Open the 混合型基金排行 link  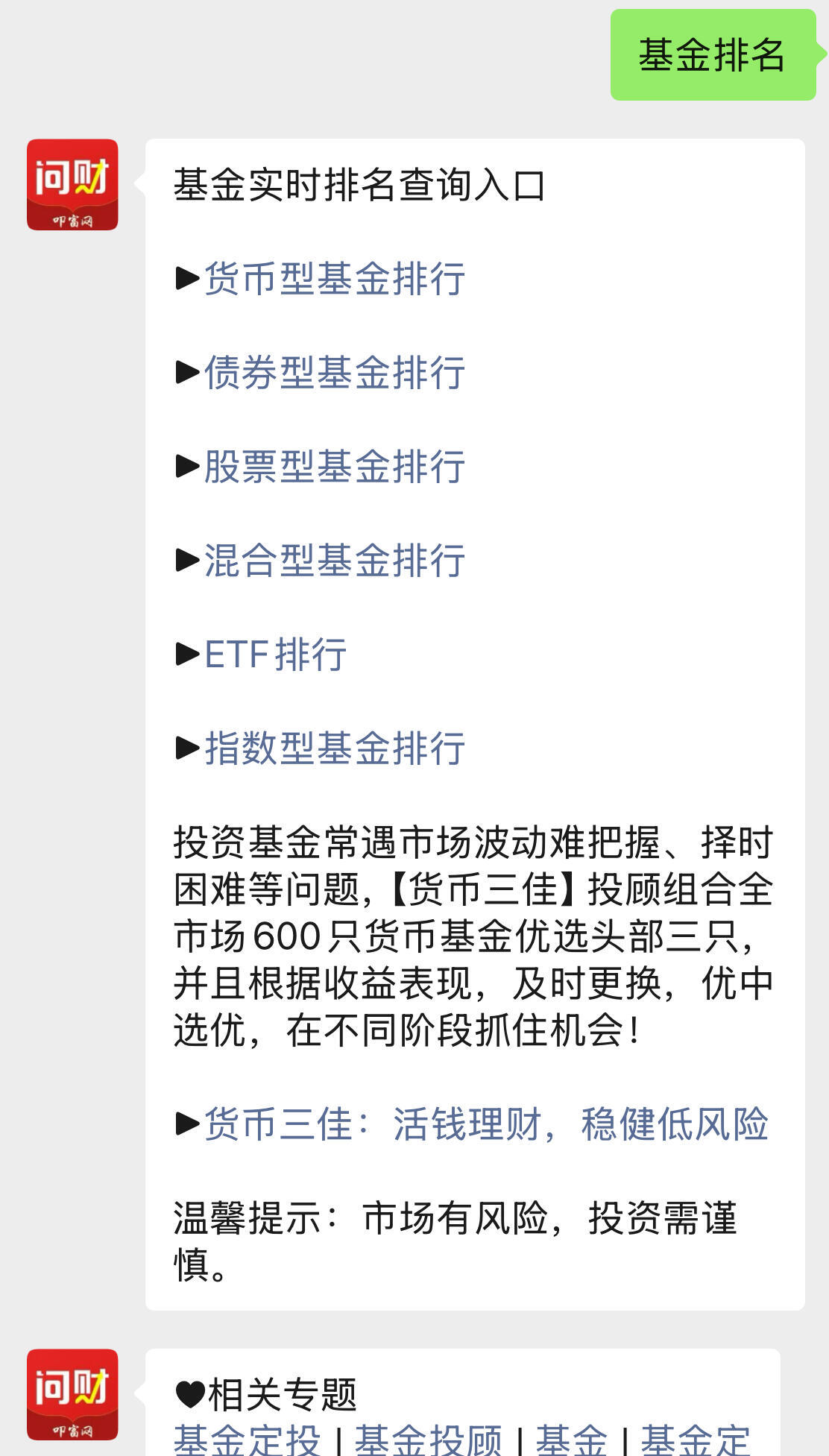[x=335, y=561]
